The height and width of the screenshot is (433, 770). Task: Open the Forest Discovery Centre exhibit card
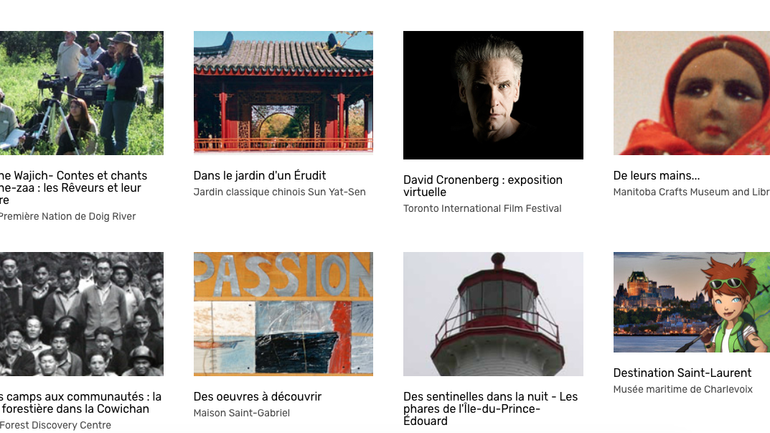tap(81, 314)
